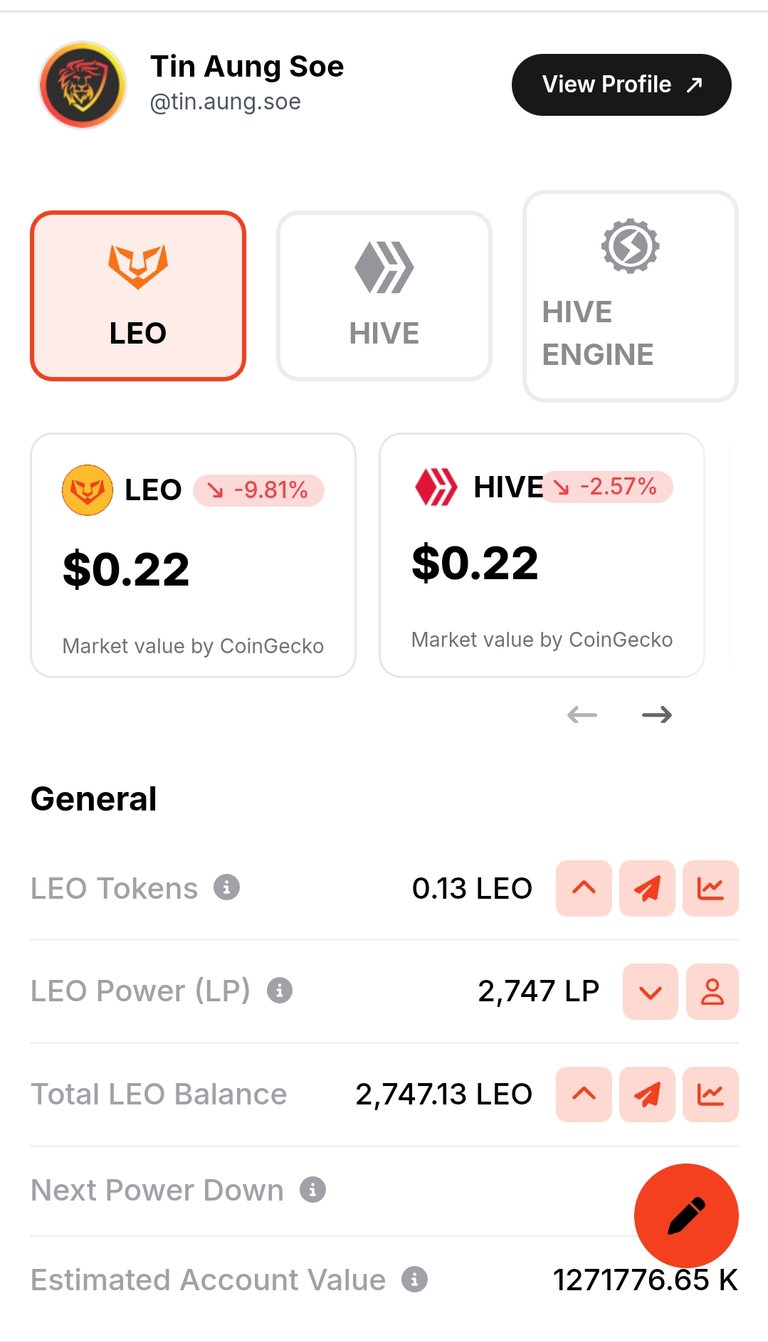Send from the Total LEO Balance row
768x1342 pixels.
tap(647, 1094)
